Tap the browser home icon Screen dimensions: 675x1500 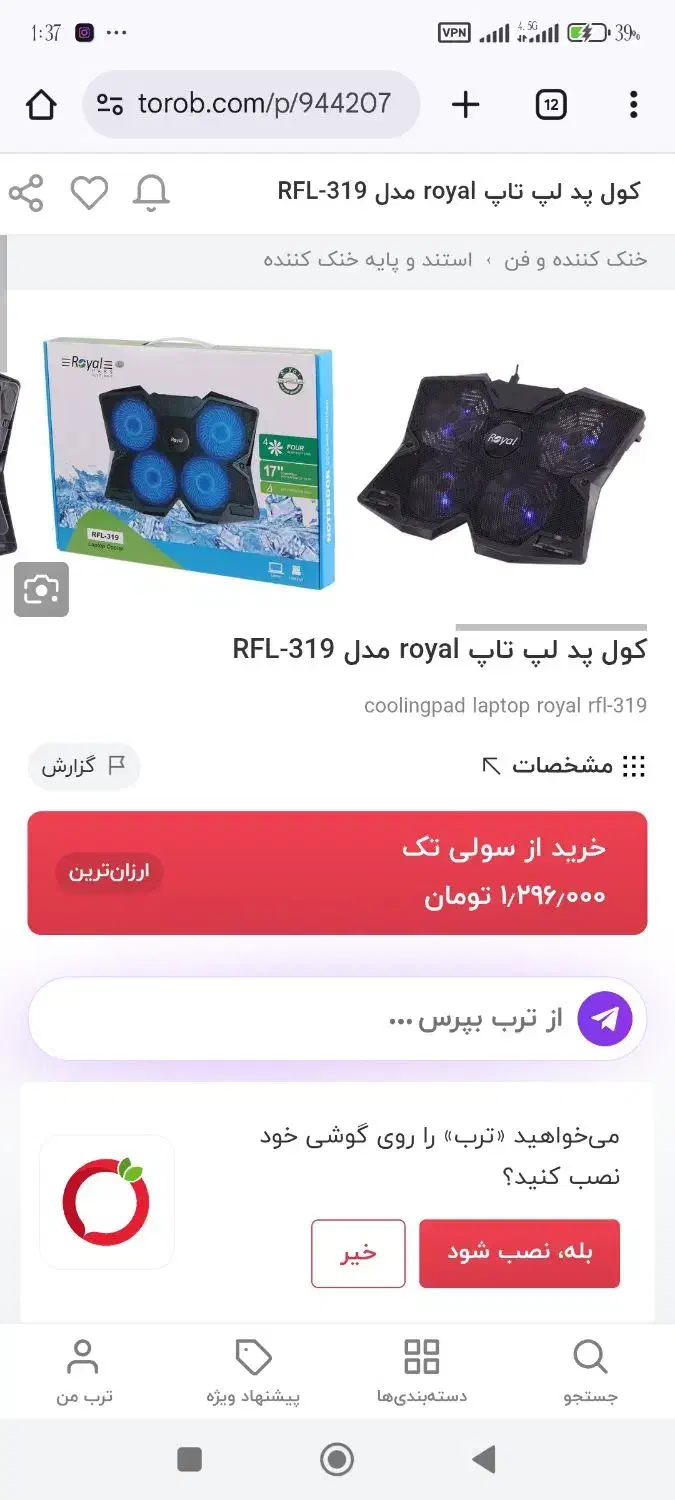(41, 104)
